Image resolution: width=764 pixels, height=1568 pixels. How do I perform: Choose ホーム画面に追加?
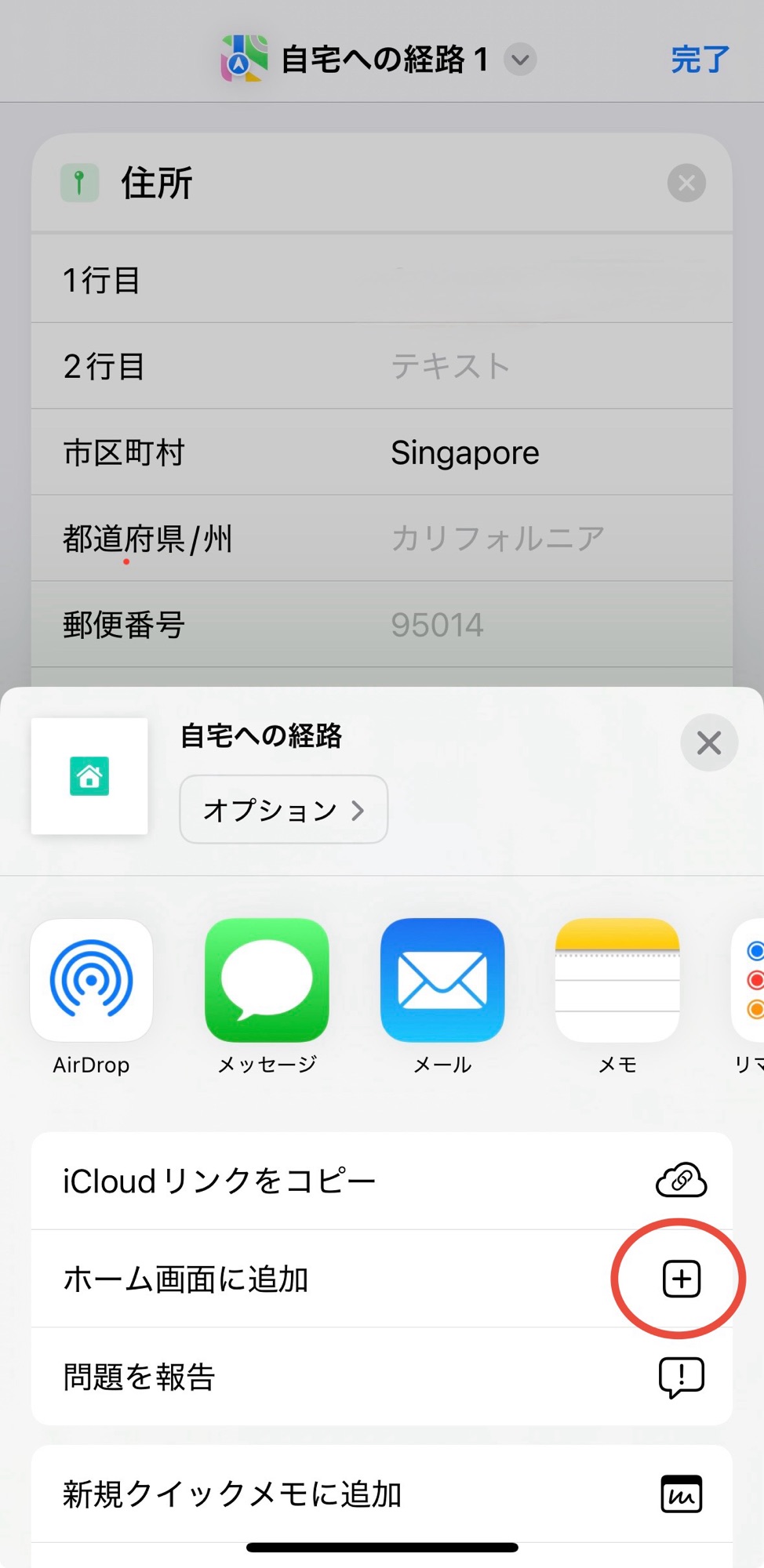(x=381, y=1279)
